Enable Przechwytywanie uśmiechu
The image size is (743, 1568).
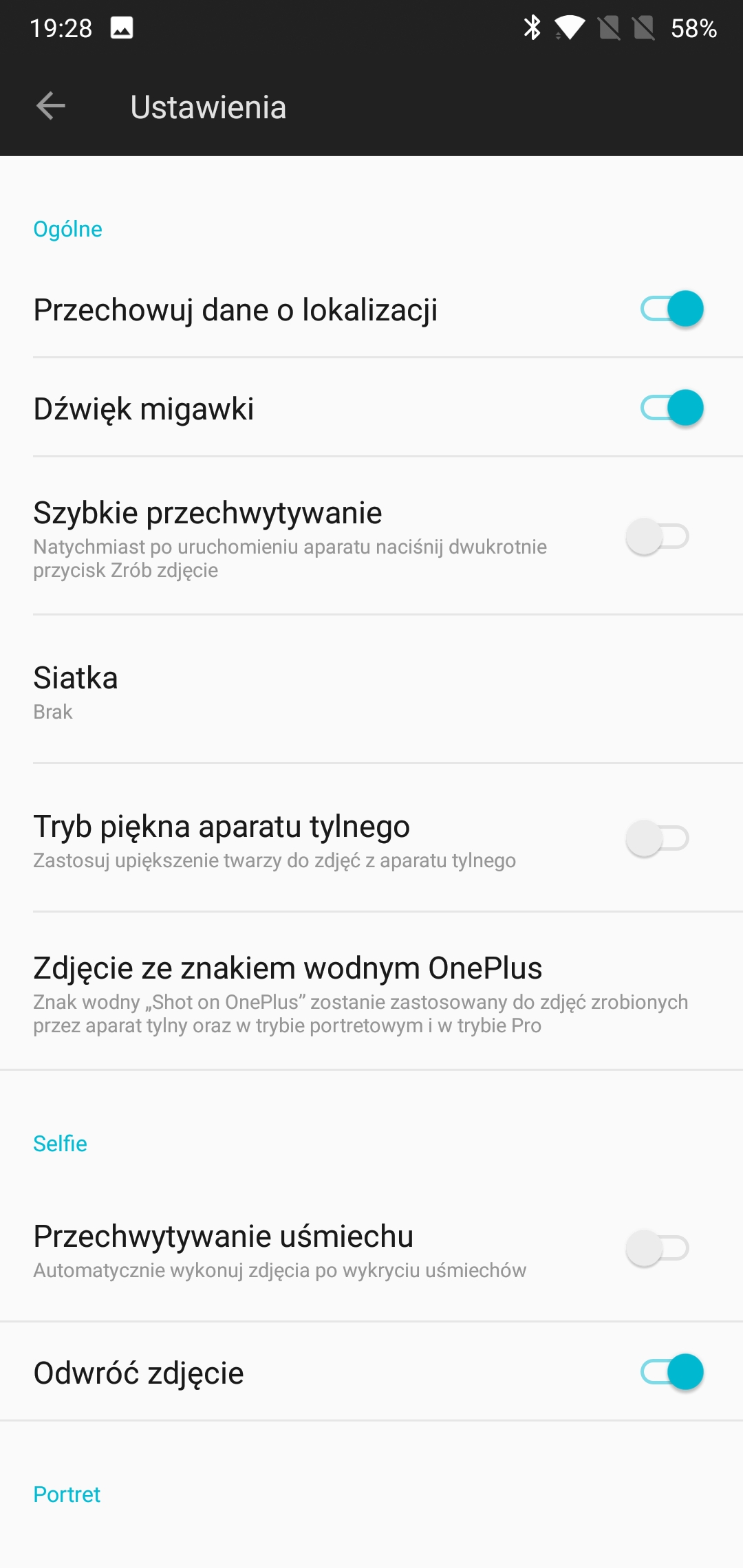[x=657, y=1248]
